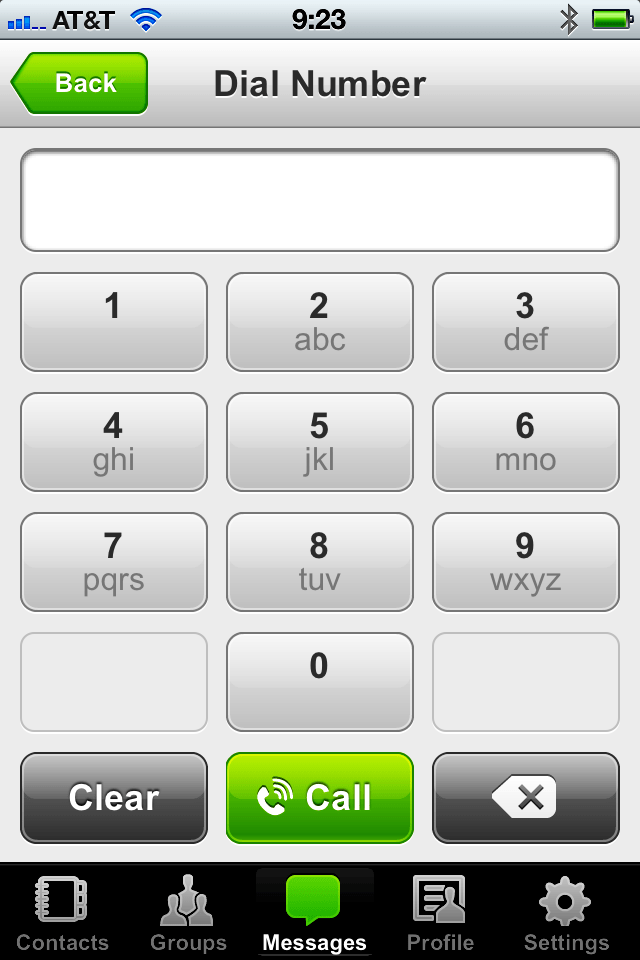Open the Settings tab
640x960 pixels.
pos(566,913)
